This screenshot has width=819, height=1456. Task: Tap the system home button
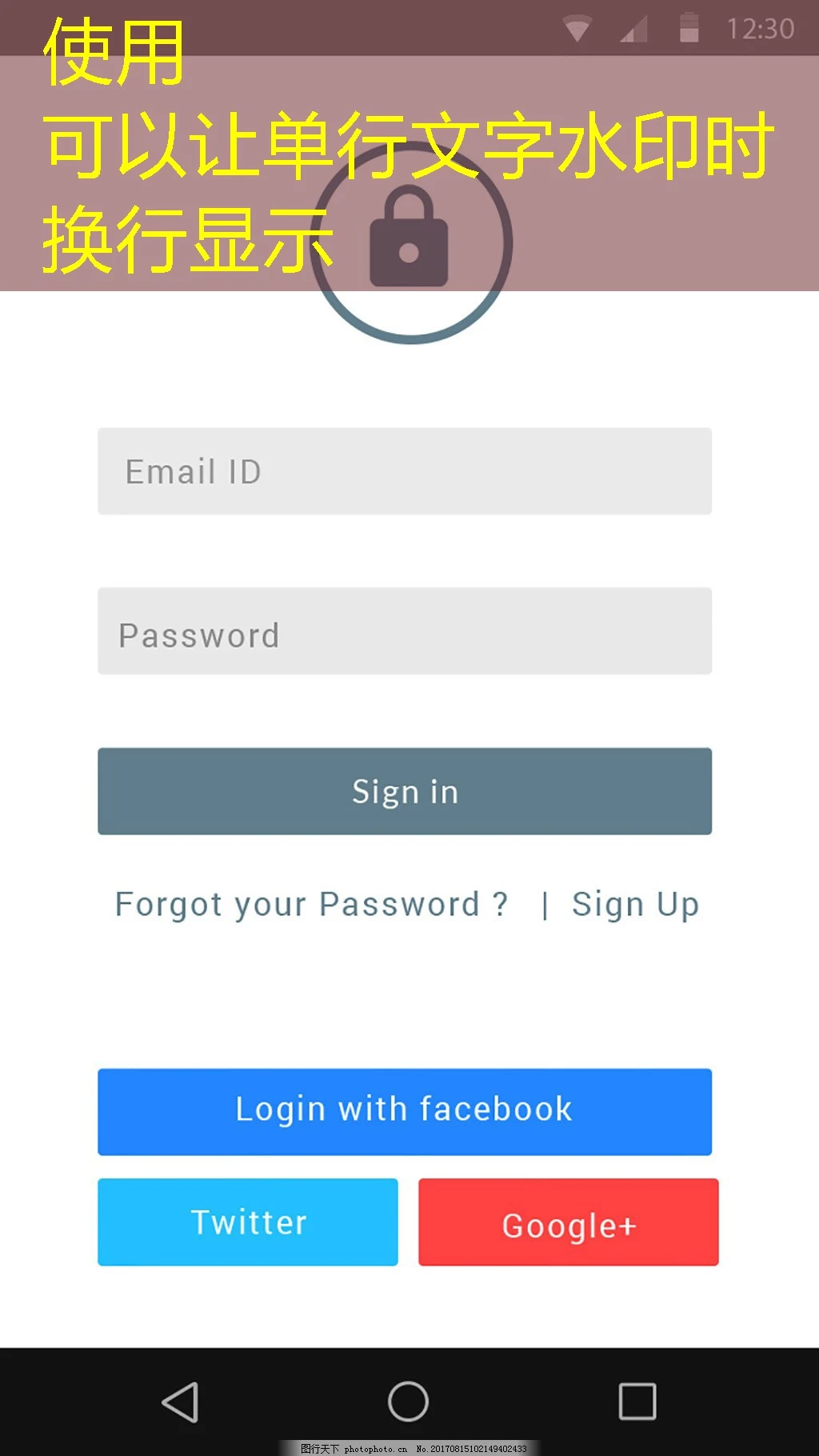(x=409, y=1402)
